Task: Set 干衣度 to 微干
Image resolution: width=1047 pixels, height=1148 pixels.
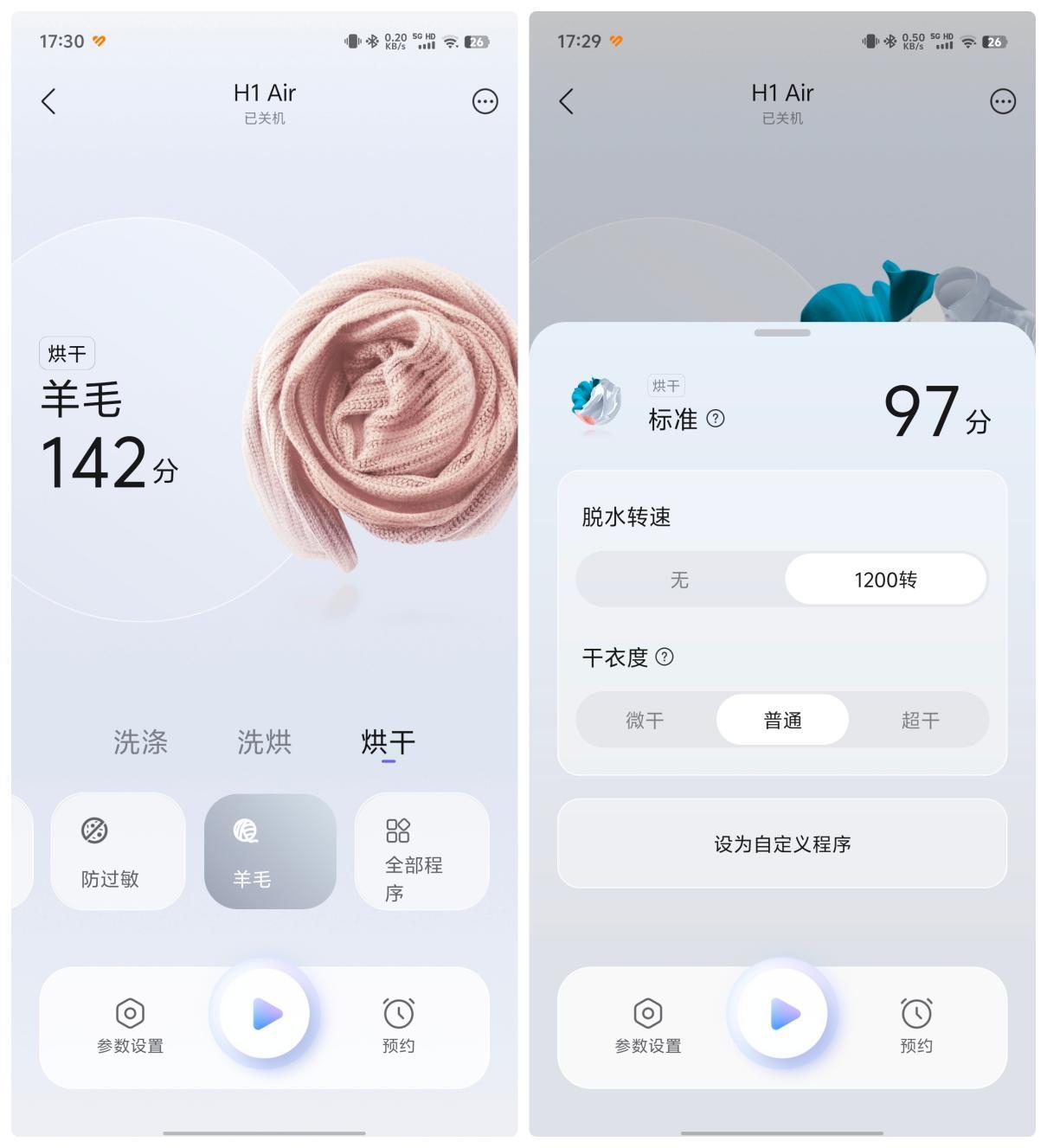Action: point(645,720)
